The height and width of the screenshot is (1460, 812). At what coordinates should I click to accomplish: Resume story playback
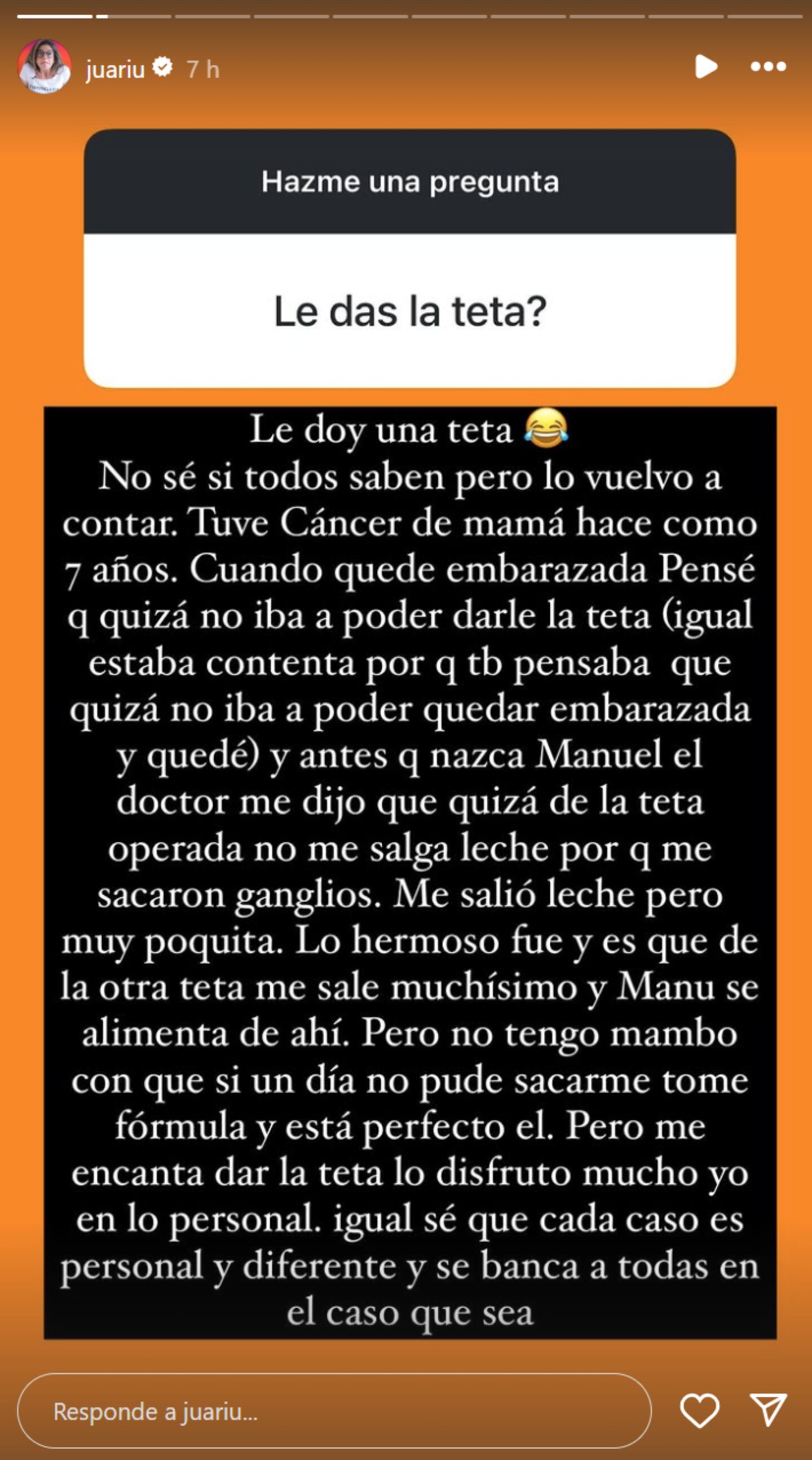pyautogui.click(x=705, y=67)
